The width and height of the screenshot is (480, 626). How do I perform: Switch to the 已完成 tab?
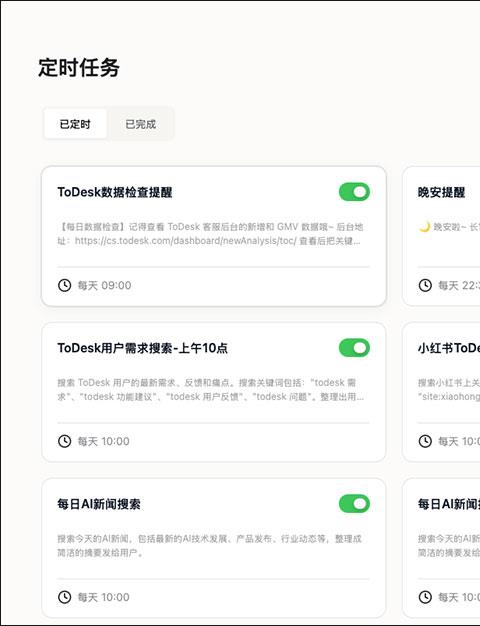point(141,124)
